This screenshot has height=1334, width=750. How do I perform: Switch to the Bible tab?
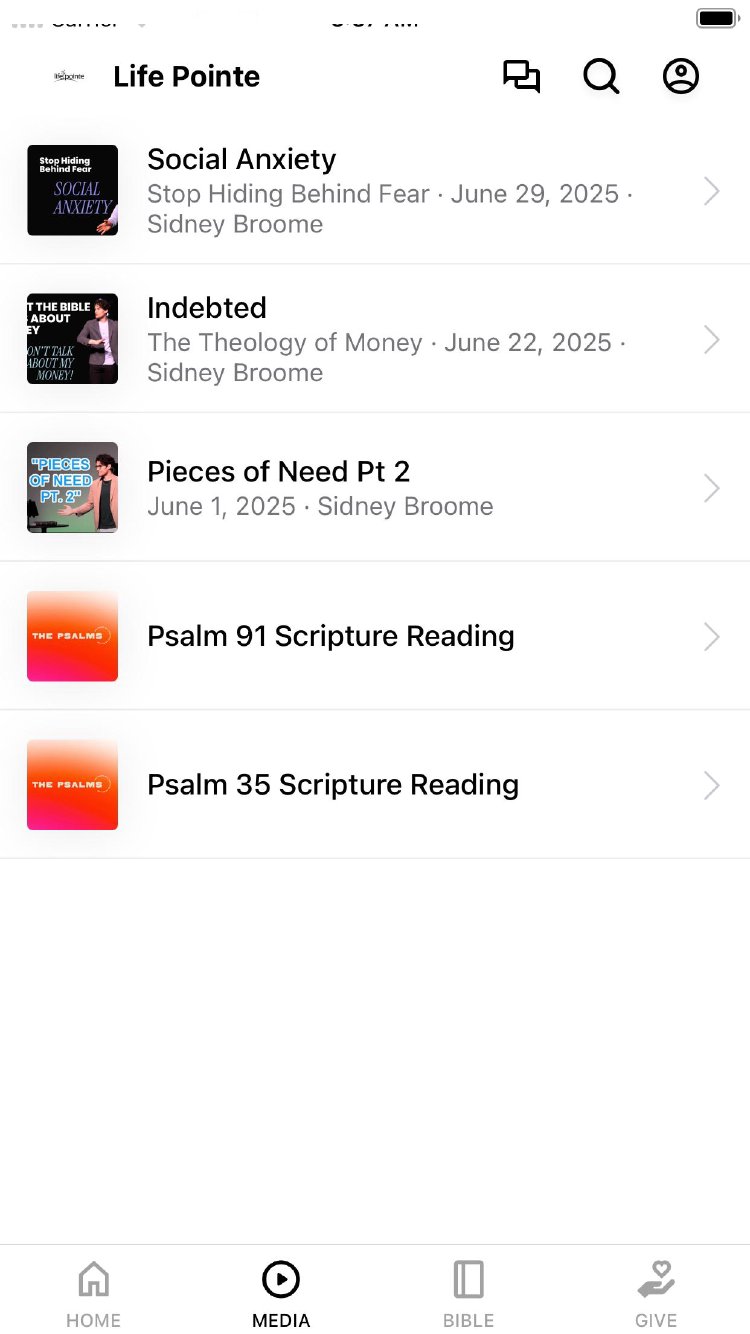click(x=468, y=1292)
